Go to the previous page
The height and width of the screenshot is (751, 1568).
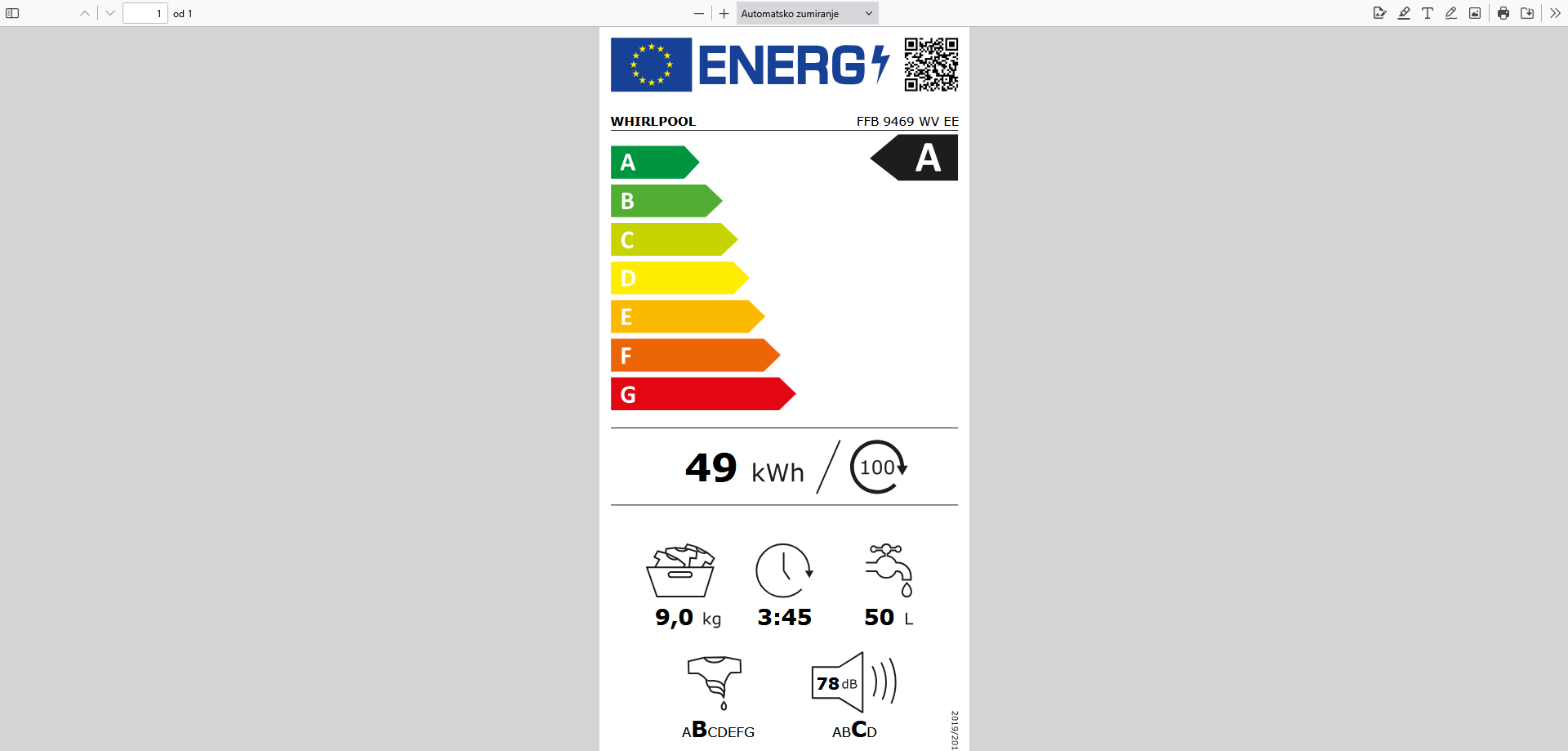point(85,13)
